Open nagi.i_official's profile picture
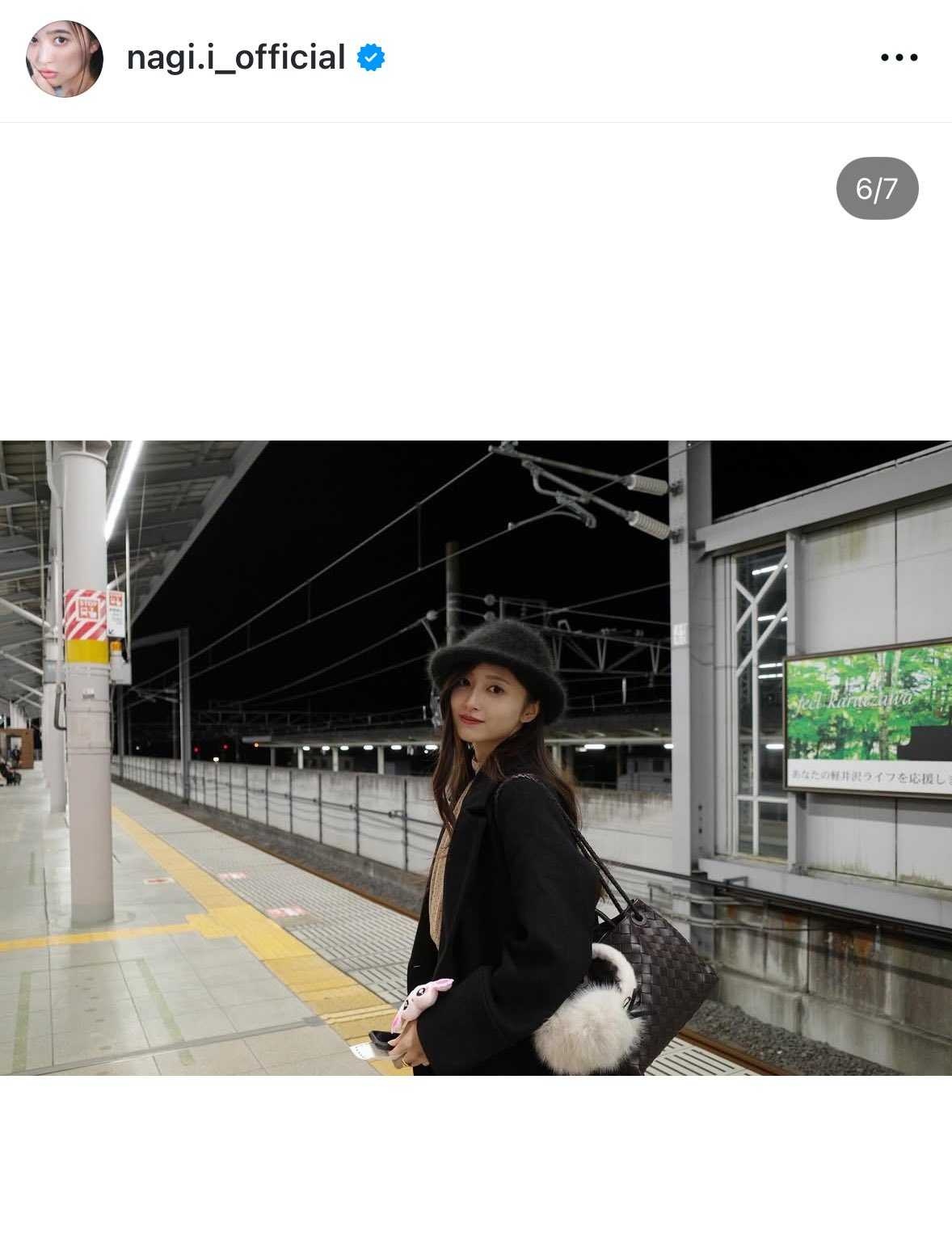The height and width of the screenshot is (1248, 952). point(65,59)
